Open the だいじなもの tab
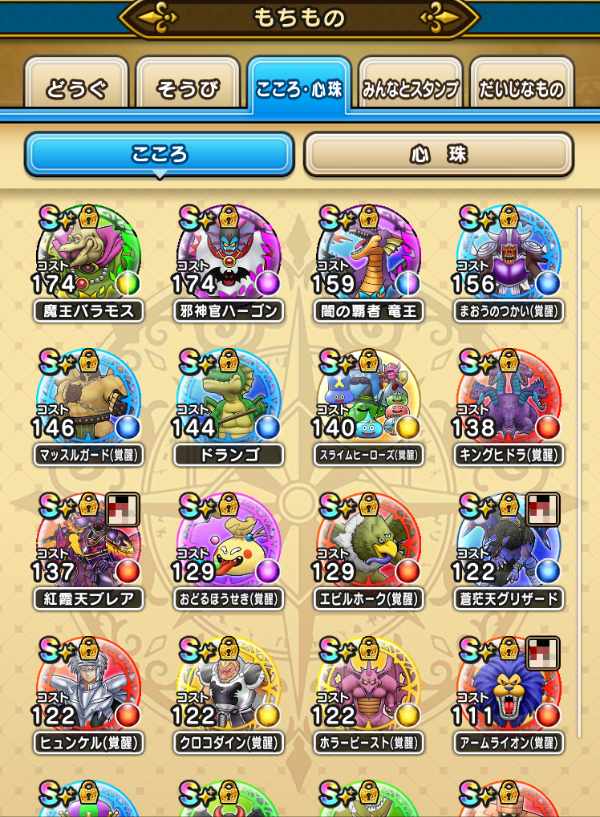 (x=521, y=90)
